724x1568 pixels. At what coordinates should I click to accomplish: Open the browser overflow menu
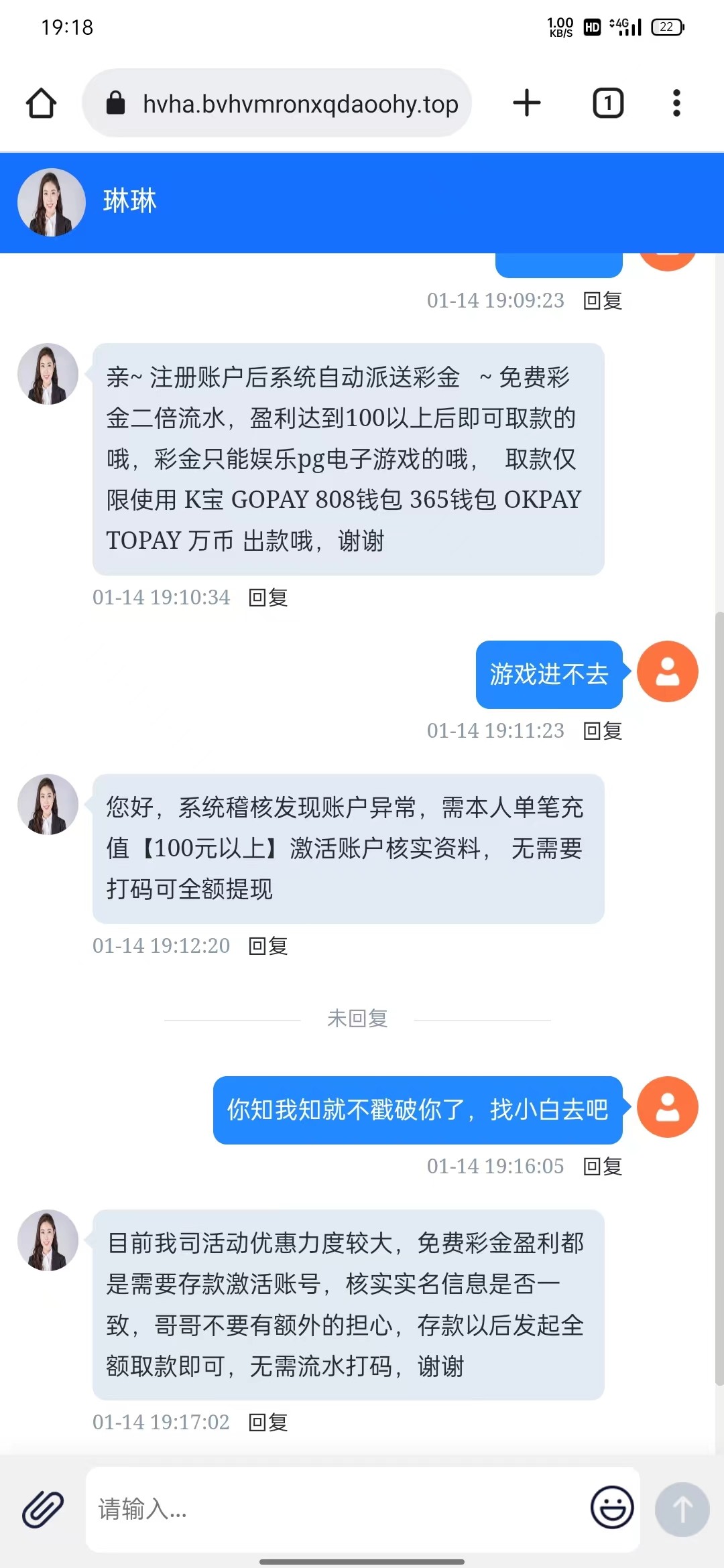[x=676, y=103]
